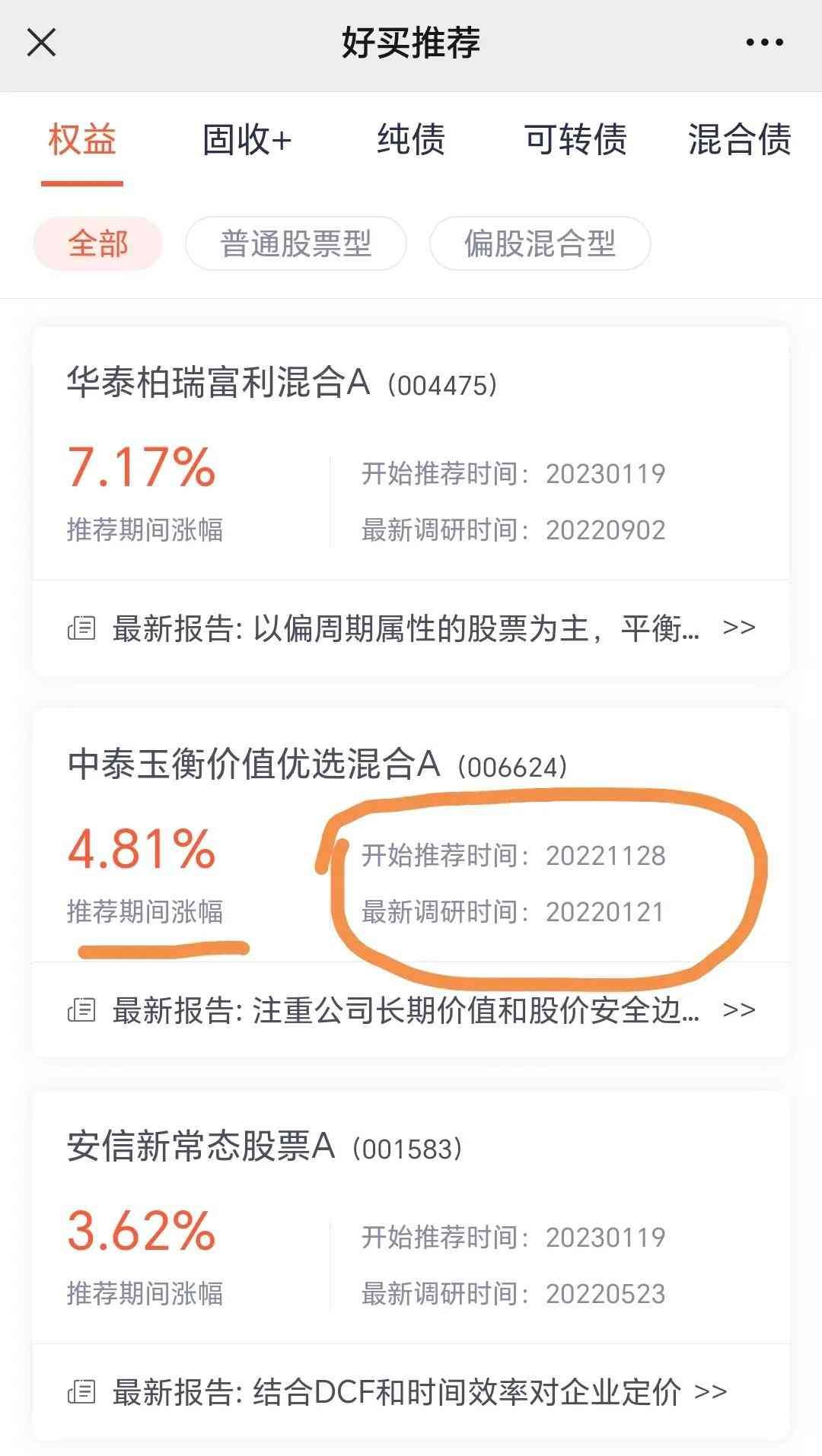Read the latest report on 以偏周期属性的股票为主
The image size is (822, 1456).
tap(411, 628)
